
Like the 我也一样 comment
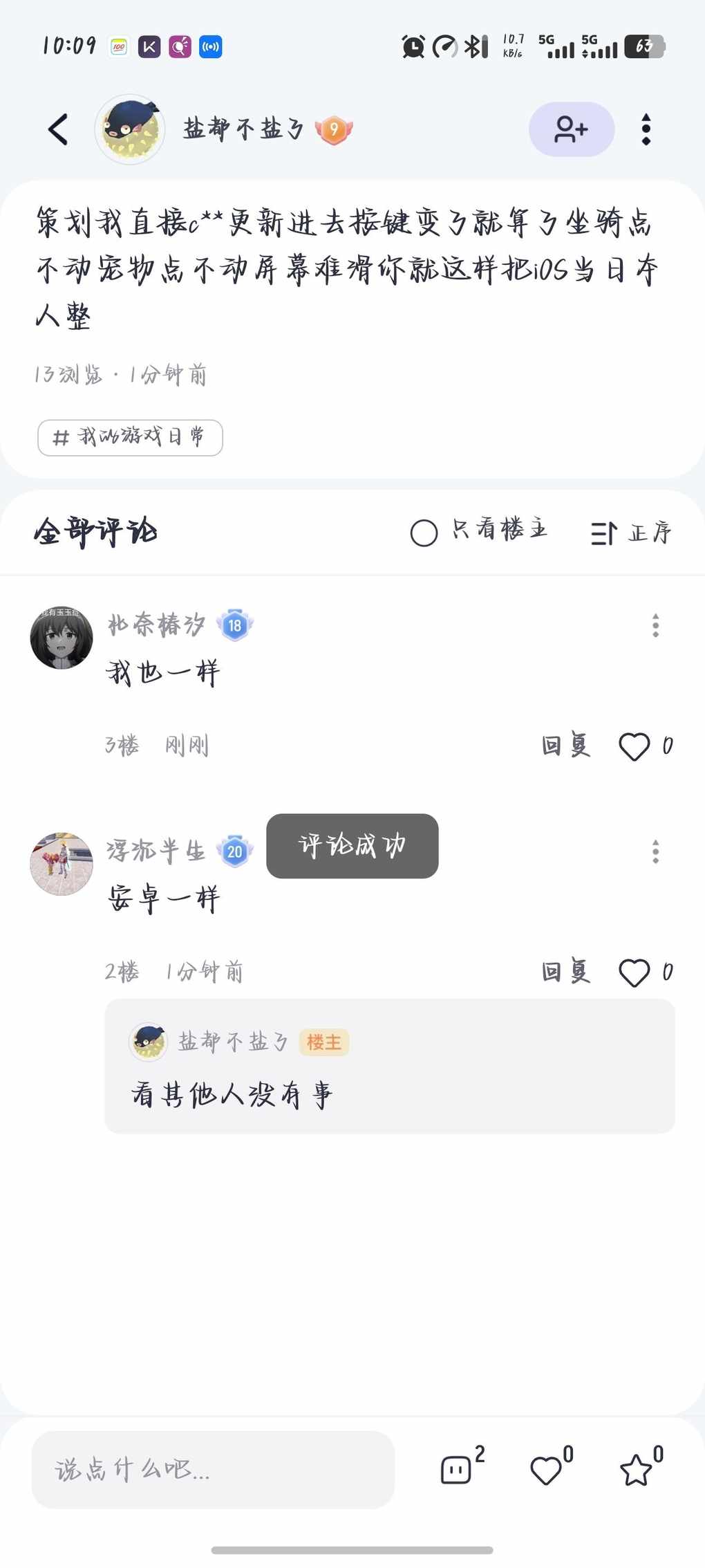(x=634, y=746)
